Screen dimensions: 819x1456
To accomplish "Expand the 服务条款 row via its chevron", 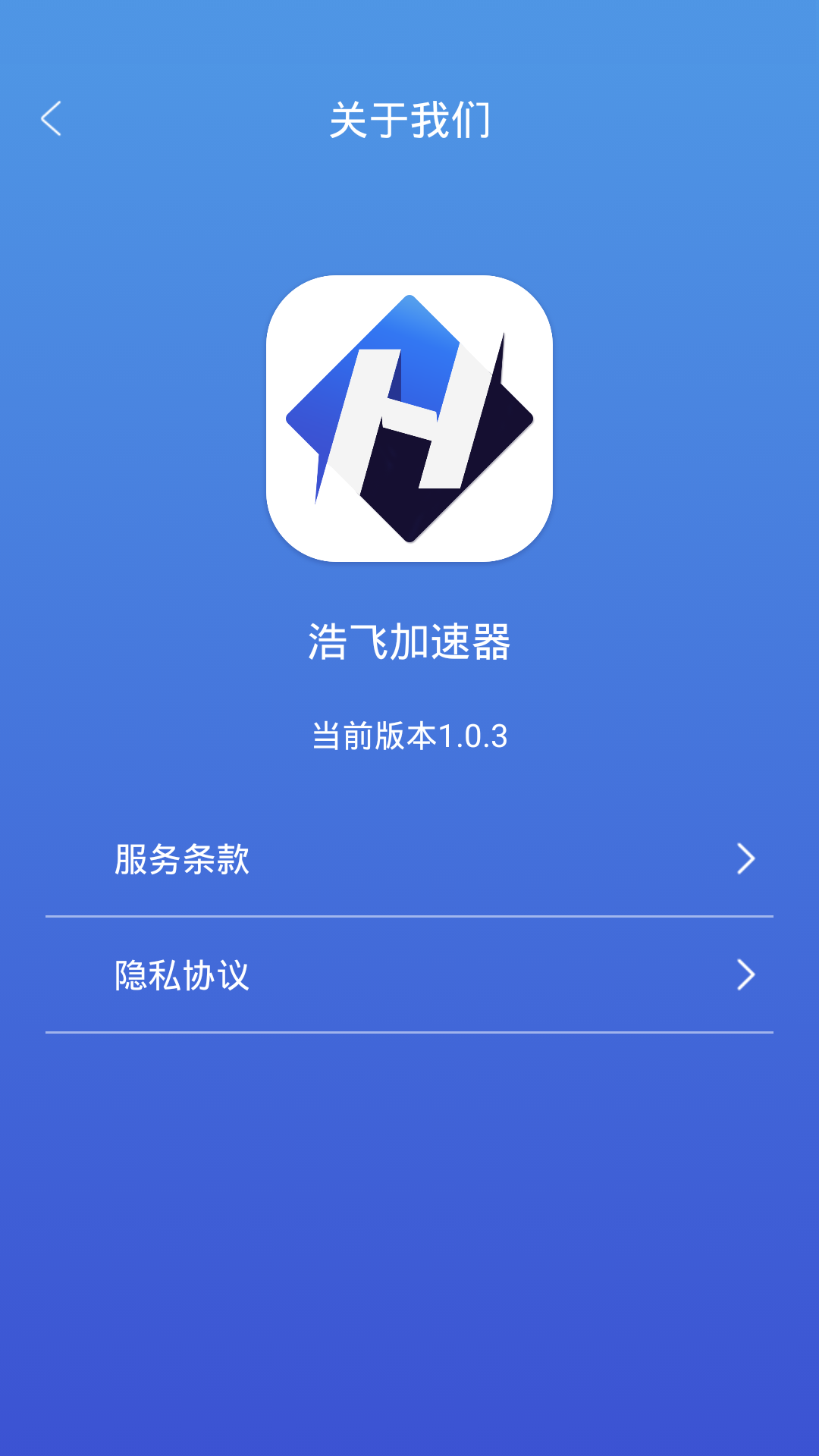I will [x=746, y=858].
